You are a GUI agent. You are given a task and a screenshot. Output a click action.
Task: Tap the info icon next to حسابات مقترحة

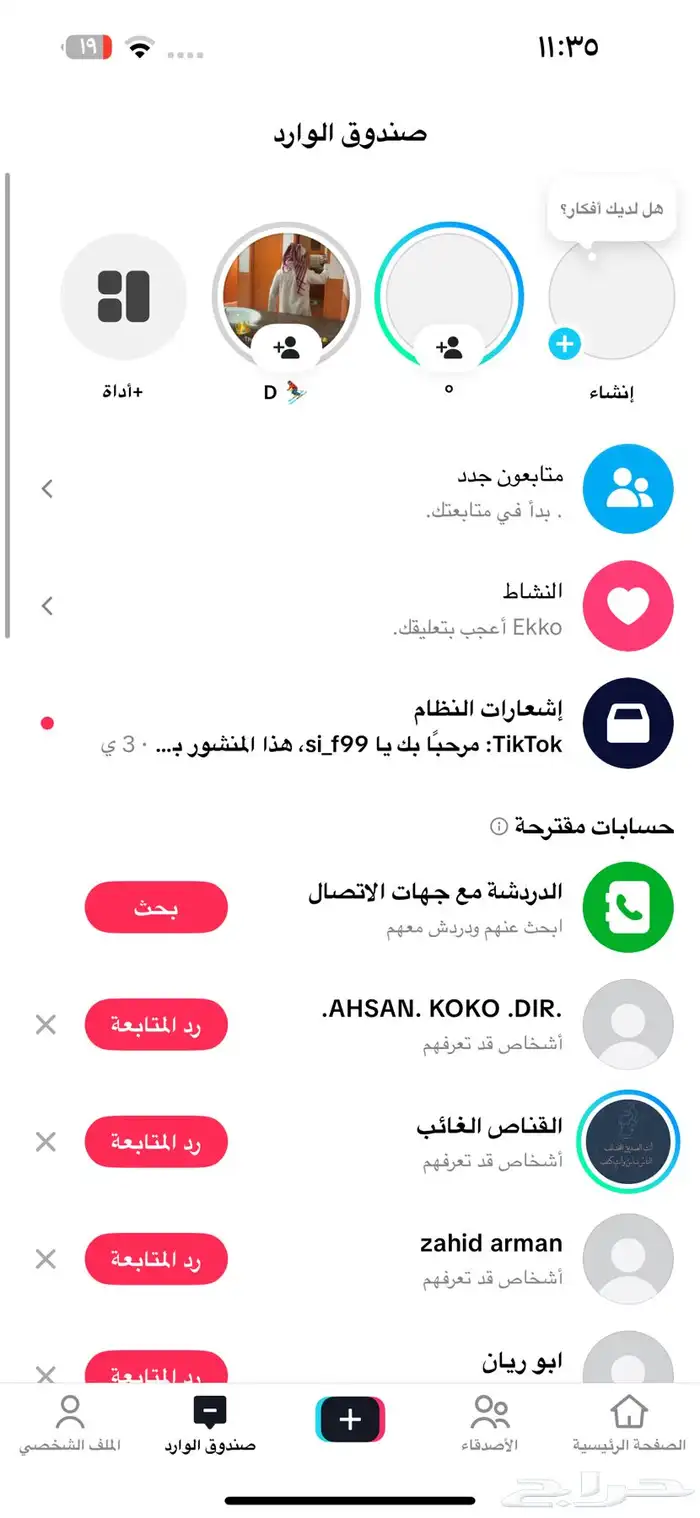(x=498, y=826)
